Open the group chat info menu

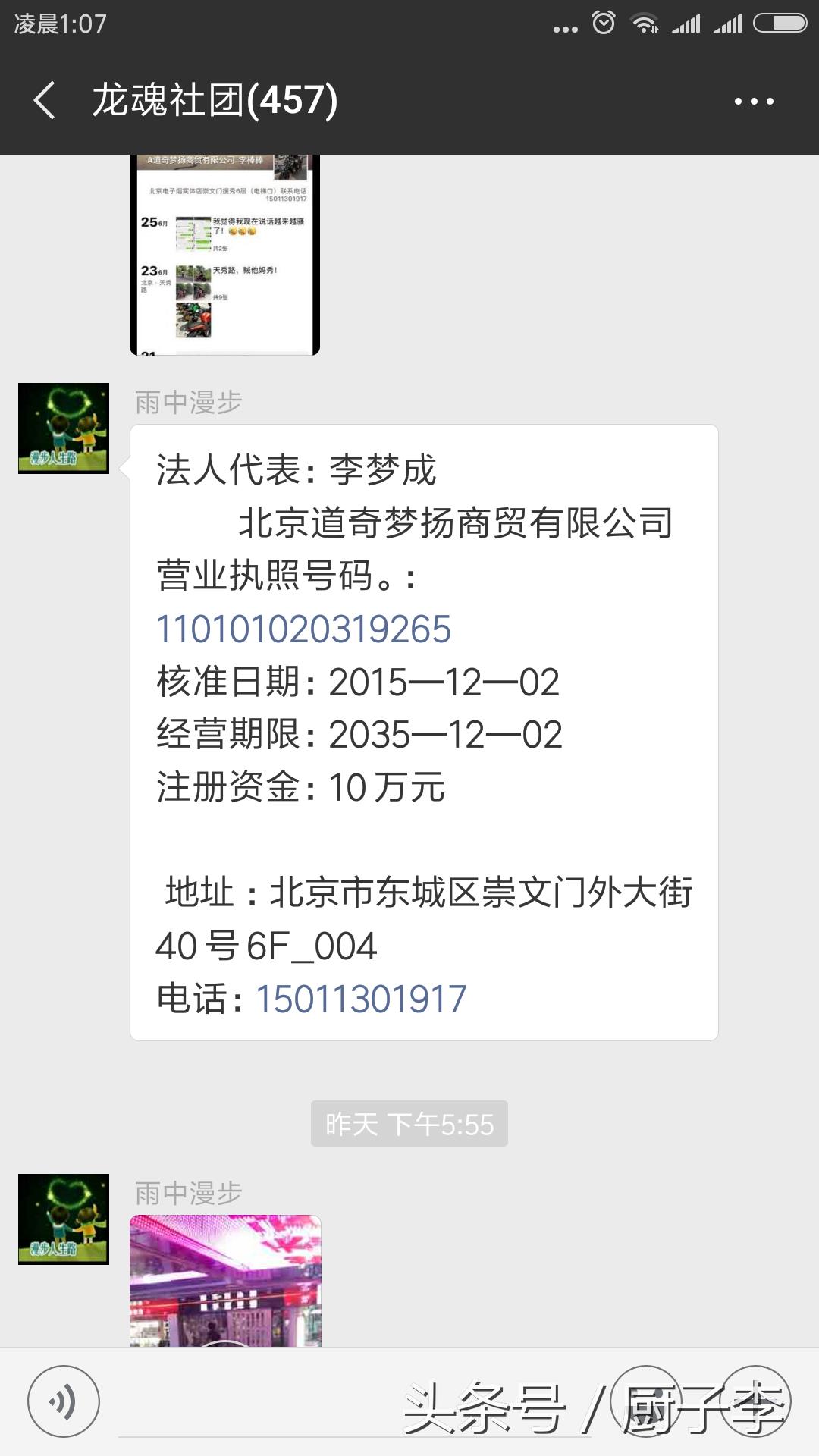(754, 101)
